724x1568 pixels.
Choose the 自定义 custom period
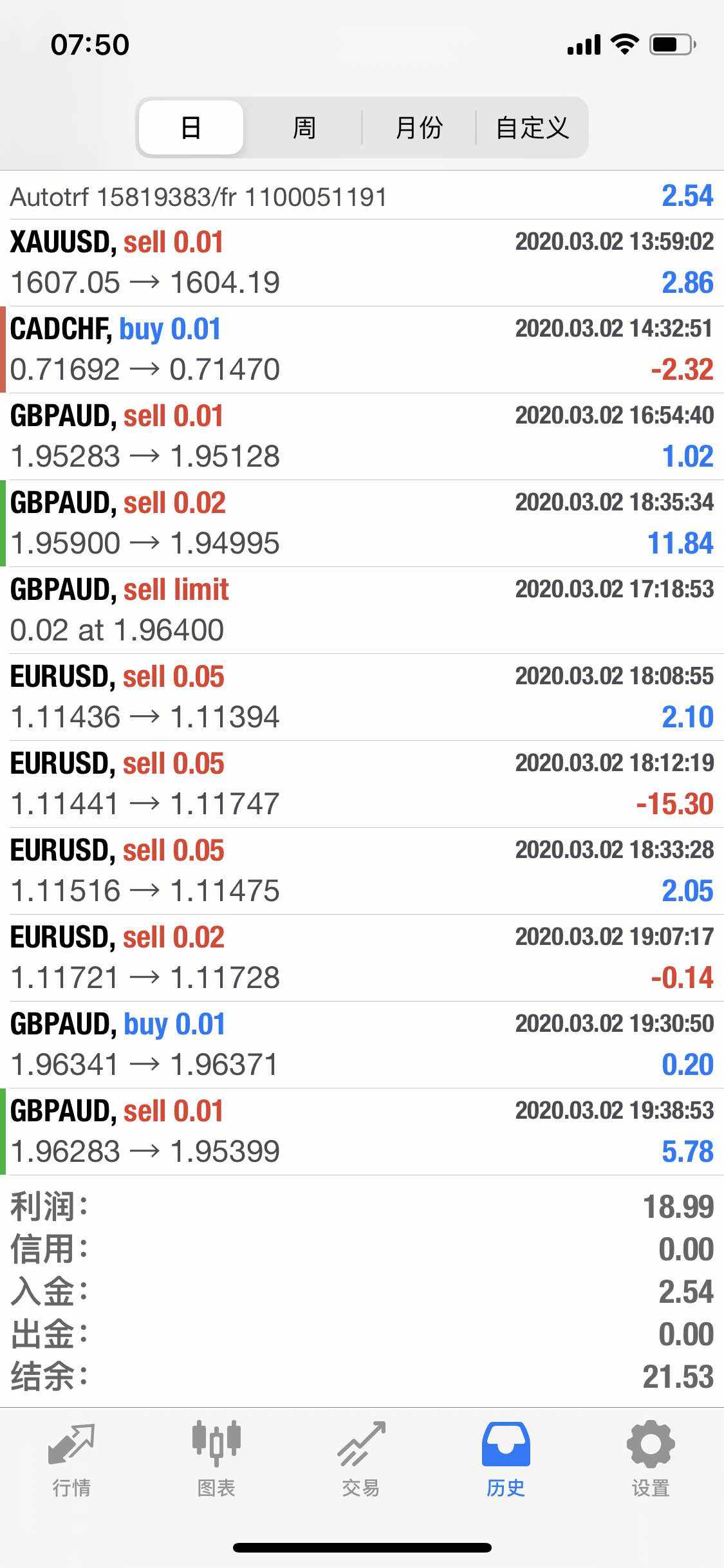(532, 127)
